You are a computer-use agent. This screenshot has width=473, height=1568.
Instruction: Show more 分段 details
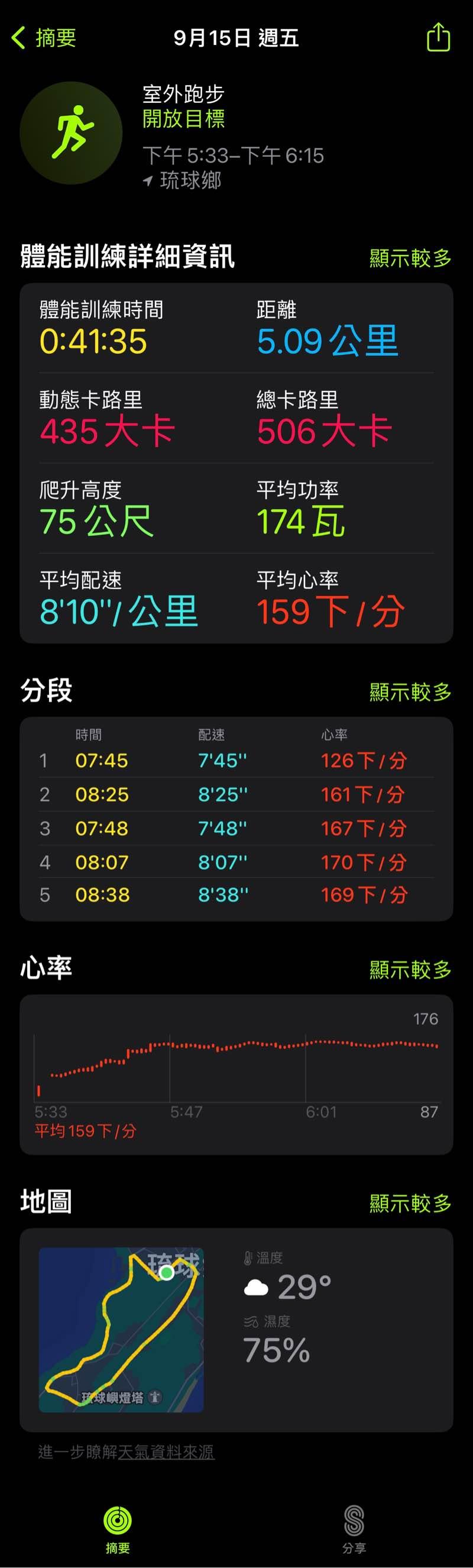(x=410, y=691)
